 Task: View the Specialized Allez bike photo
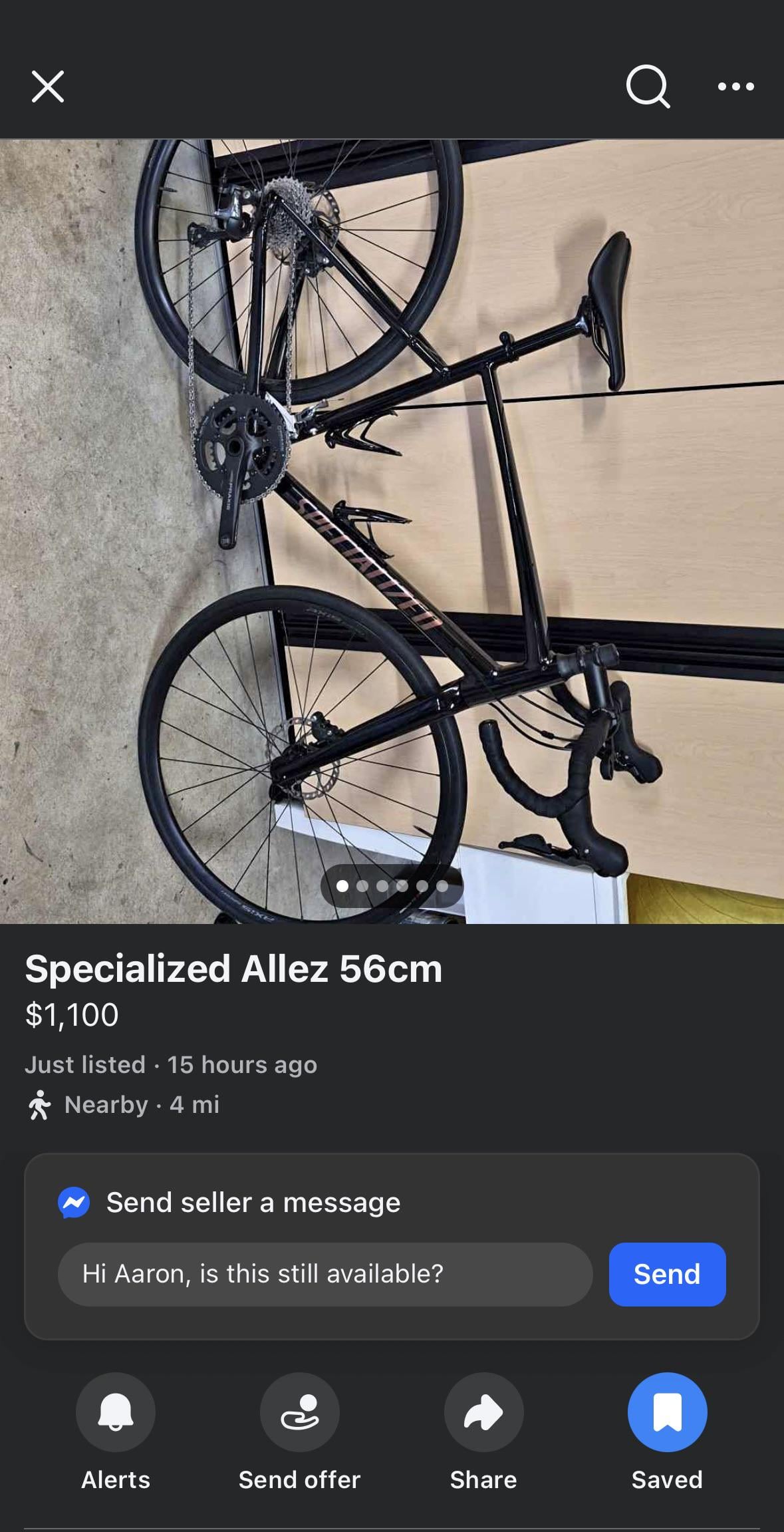[x=392, y=531]
